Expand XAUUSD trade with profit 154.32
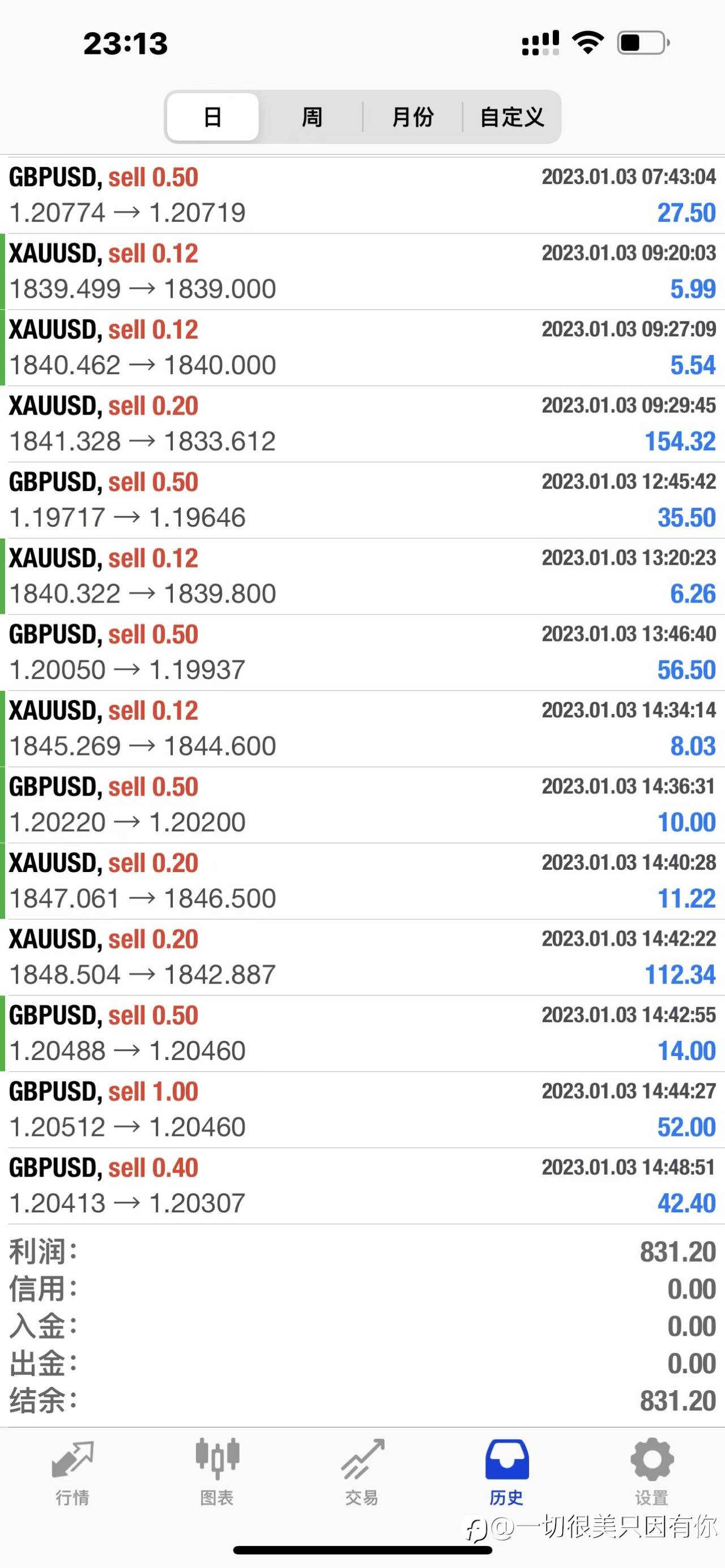 (x=362, y=424)
